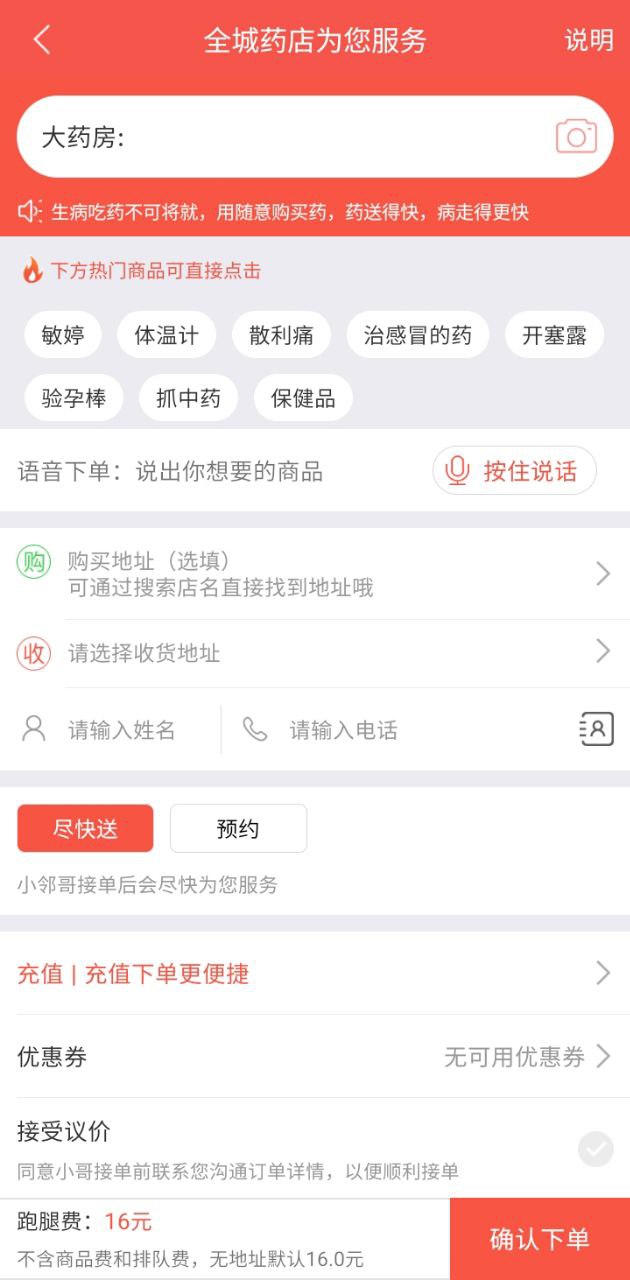This screenshot has width=630, height=1280.
Task: Open the contacts picker icon
Action: (x=596, y=729)
